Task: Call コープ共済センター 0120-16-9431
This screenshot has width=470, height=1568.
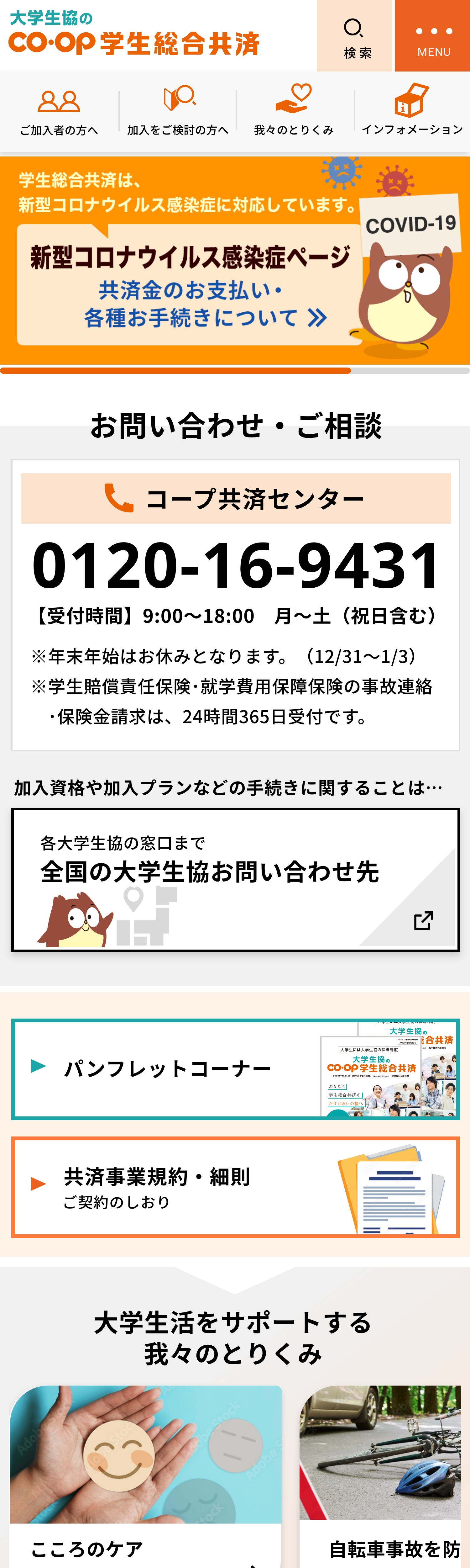Action: tap(236, 565)
